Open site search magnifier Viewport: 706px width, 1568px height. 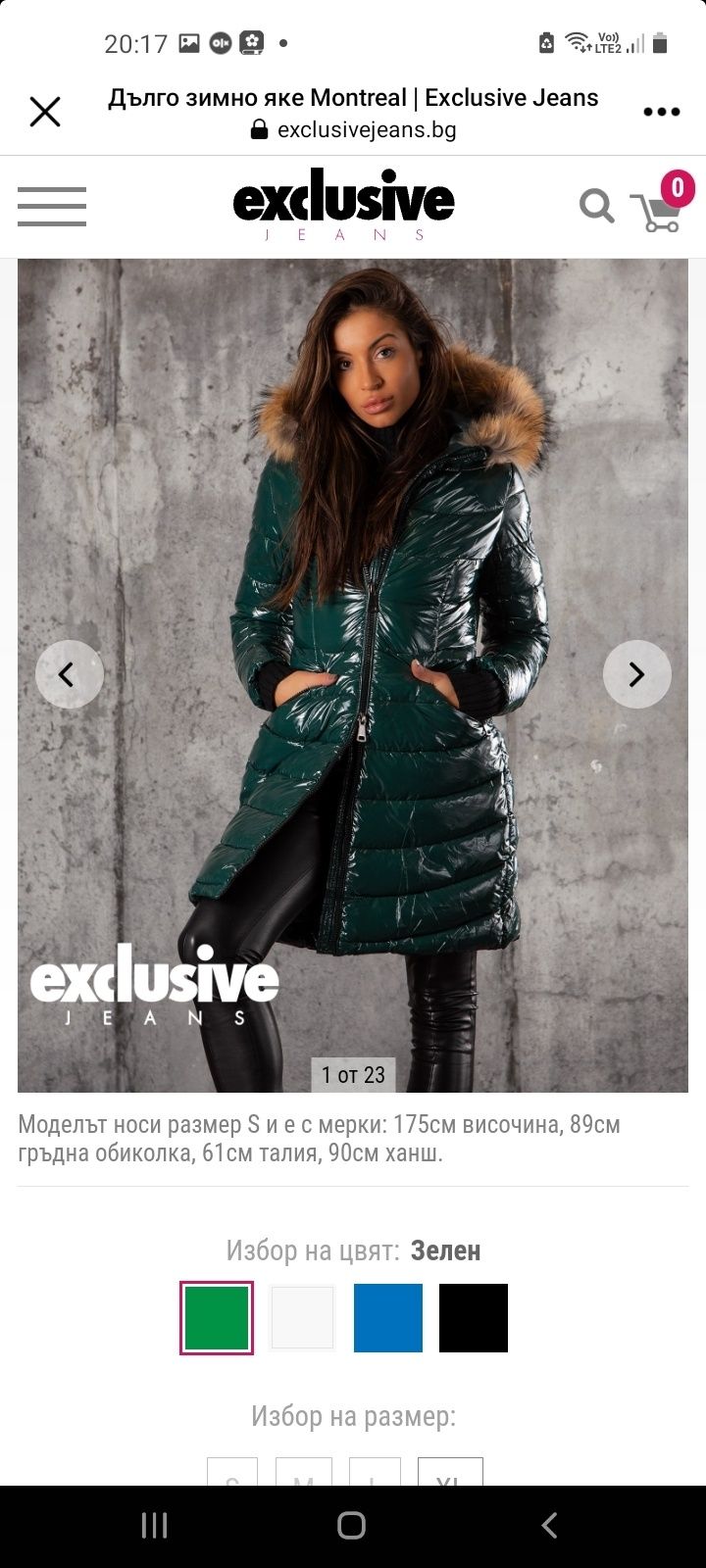click(x=596, y=206)
